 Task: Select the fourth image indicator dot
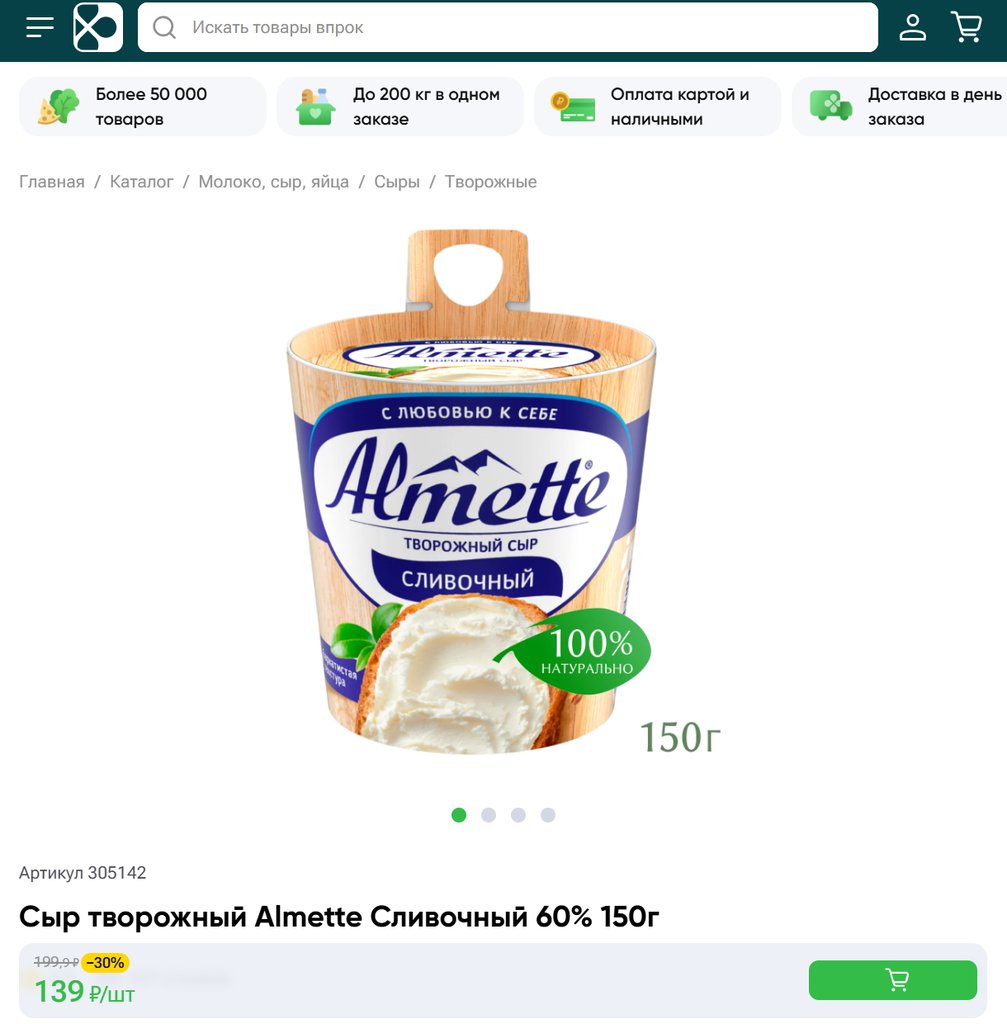[x=548, y=815]
